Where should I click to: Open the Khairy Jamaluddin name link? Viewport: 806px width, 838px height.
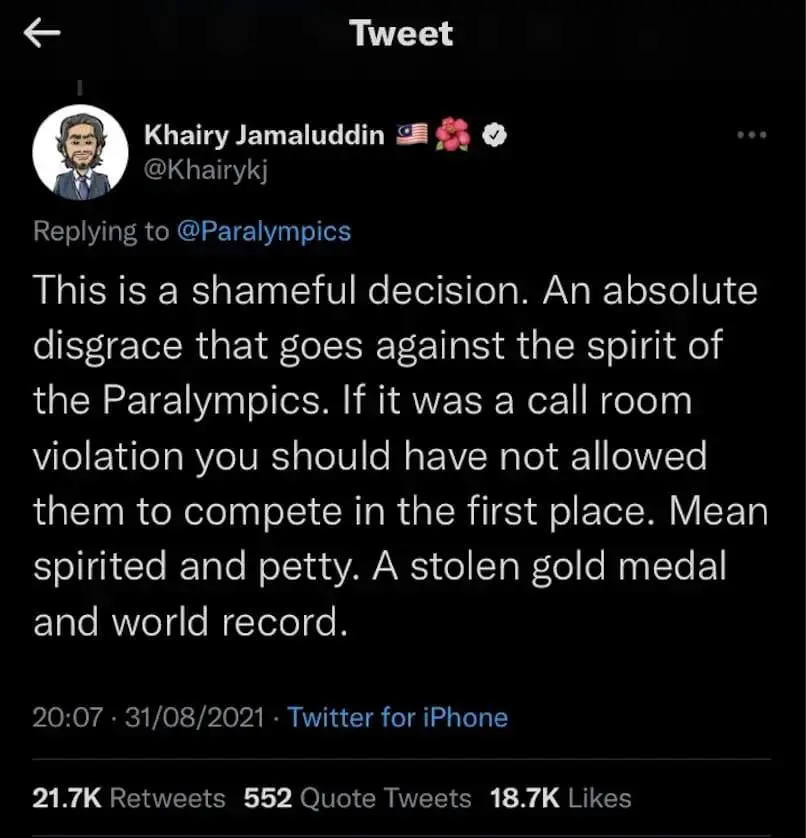coord(264,135)
